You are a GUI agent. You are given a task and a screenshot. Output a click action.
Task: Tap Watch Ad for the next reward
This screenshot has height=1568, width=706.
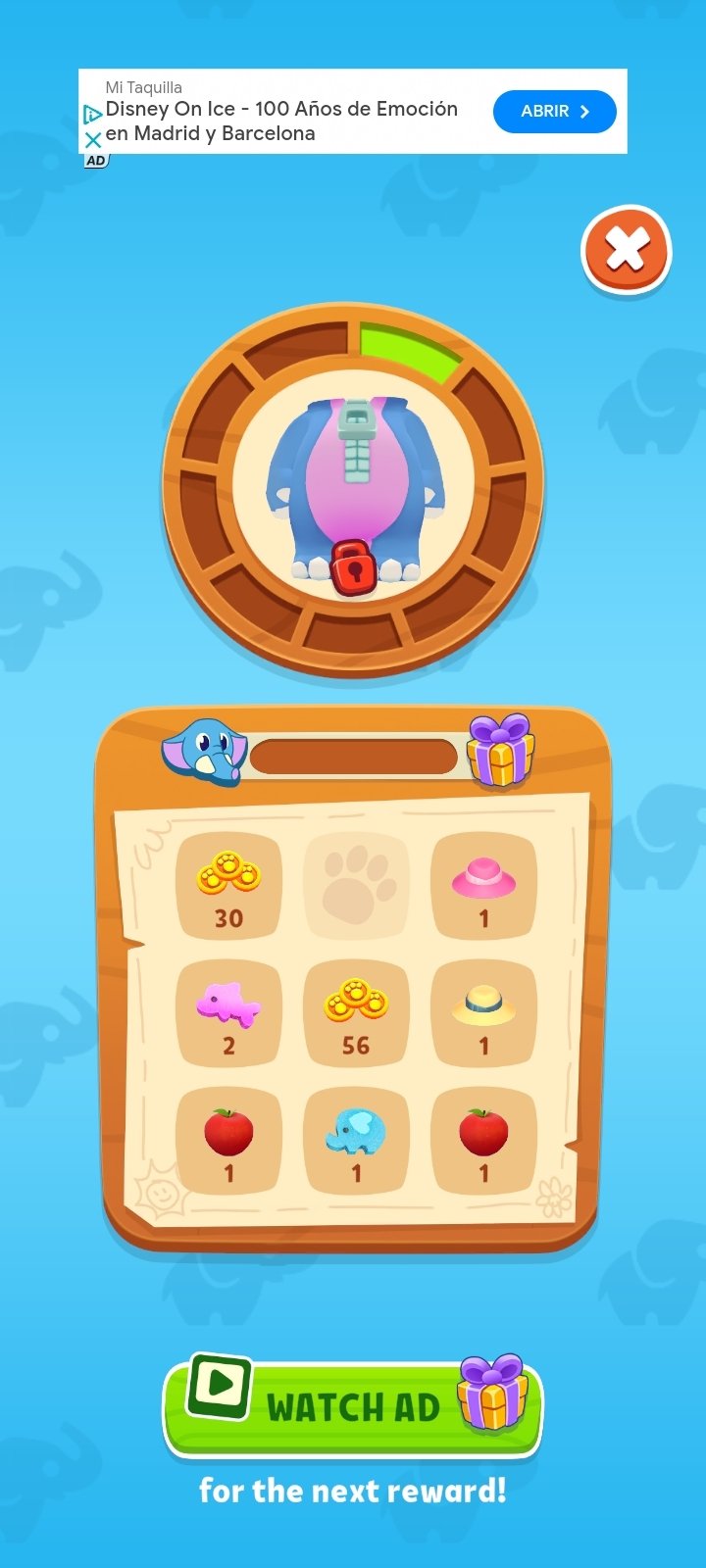[x=353, y=1407]
